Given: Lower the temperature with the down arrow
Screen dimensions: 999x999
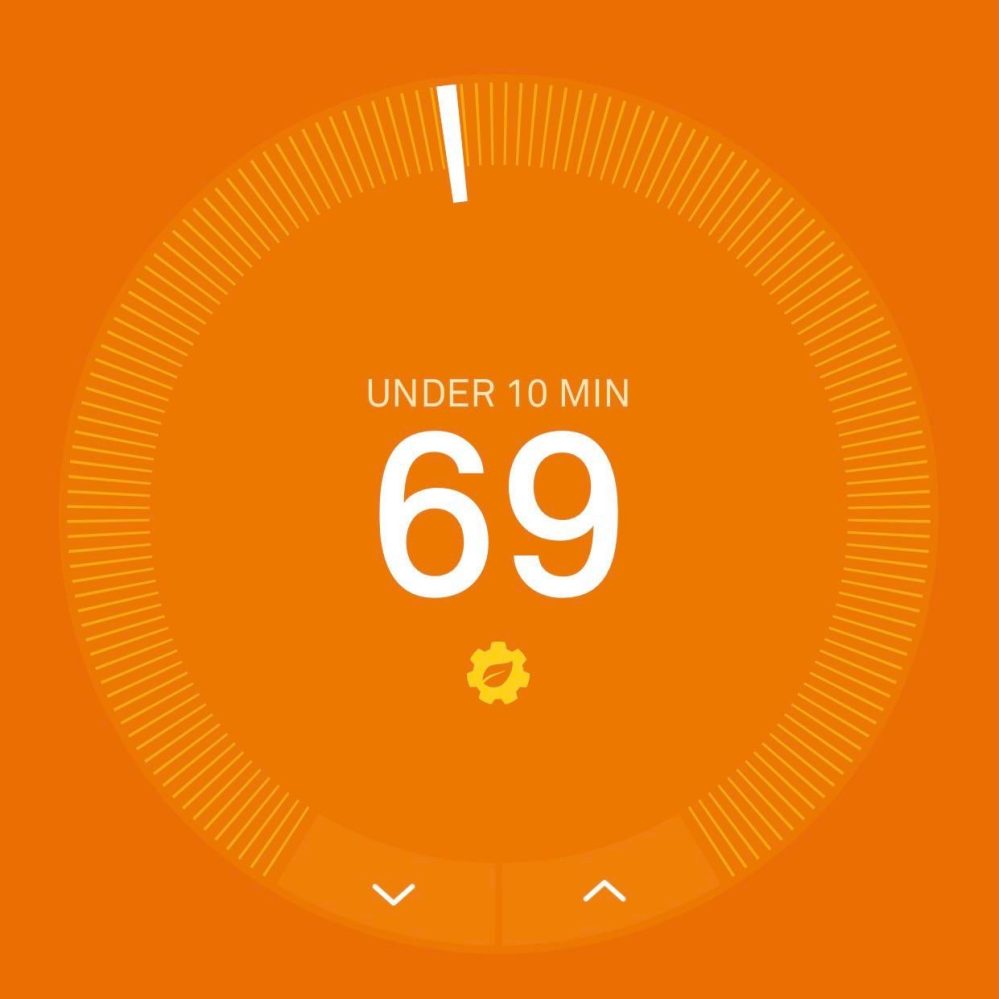Looking at the screenshot, I should [393, 892].
